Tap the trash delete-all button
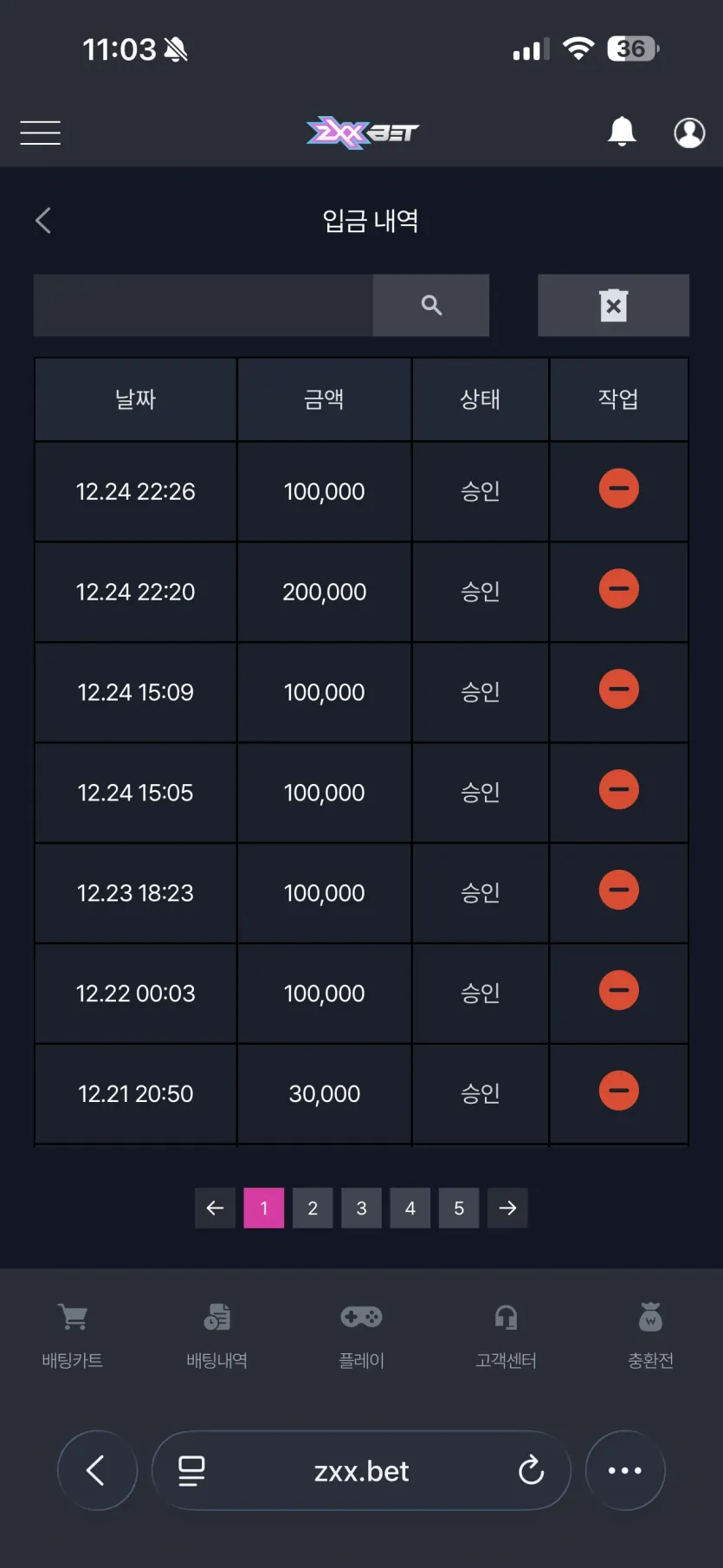The height and width of the screenshot is (1568, 723). coord(613,305)
